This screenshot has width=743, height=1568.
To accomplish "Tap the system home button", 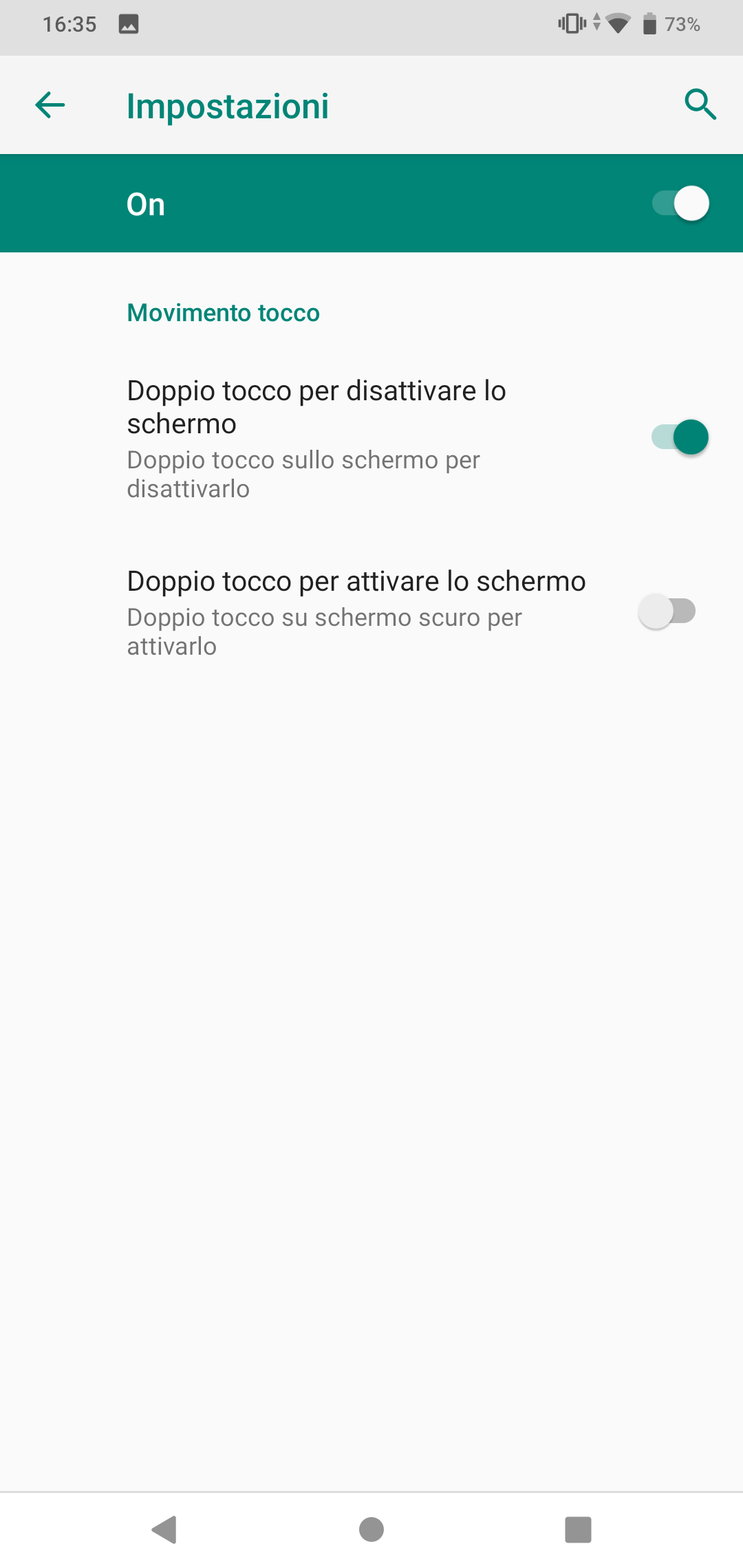I will pos(371,1530).
